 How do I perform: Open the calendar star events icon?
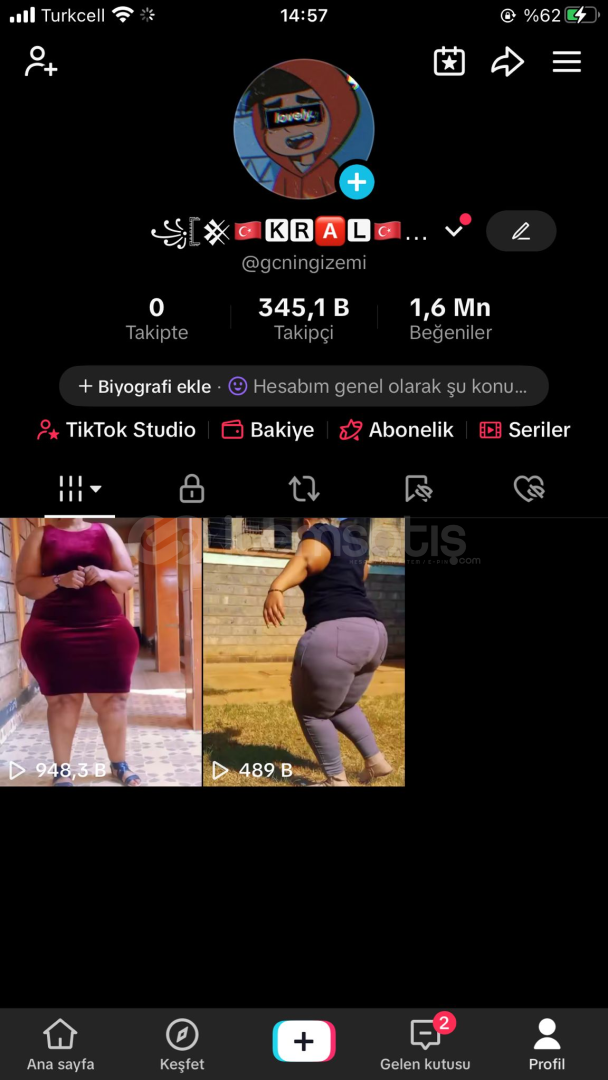pyautogui.click(x=449, y=62)
